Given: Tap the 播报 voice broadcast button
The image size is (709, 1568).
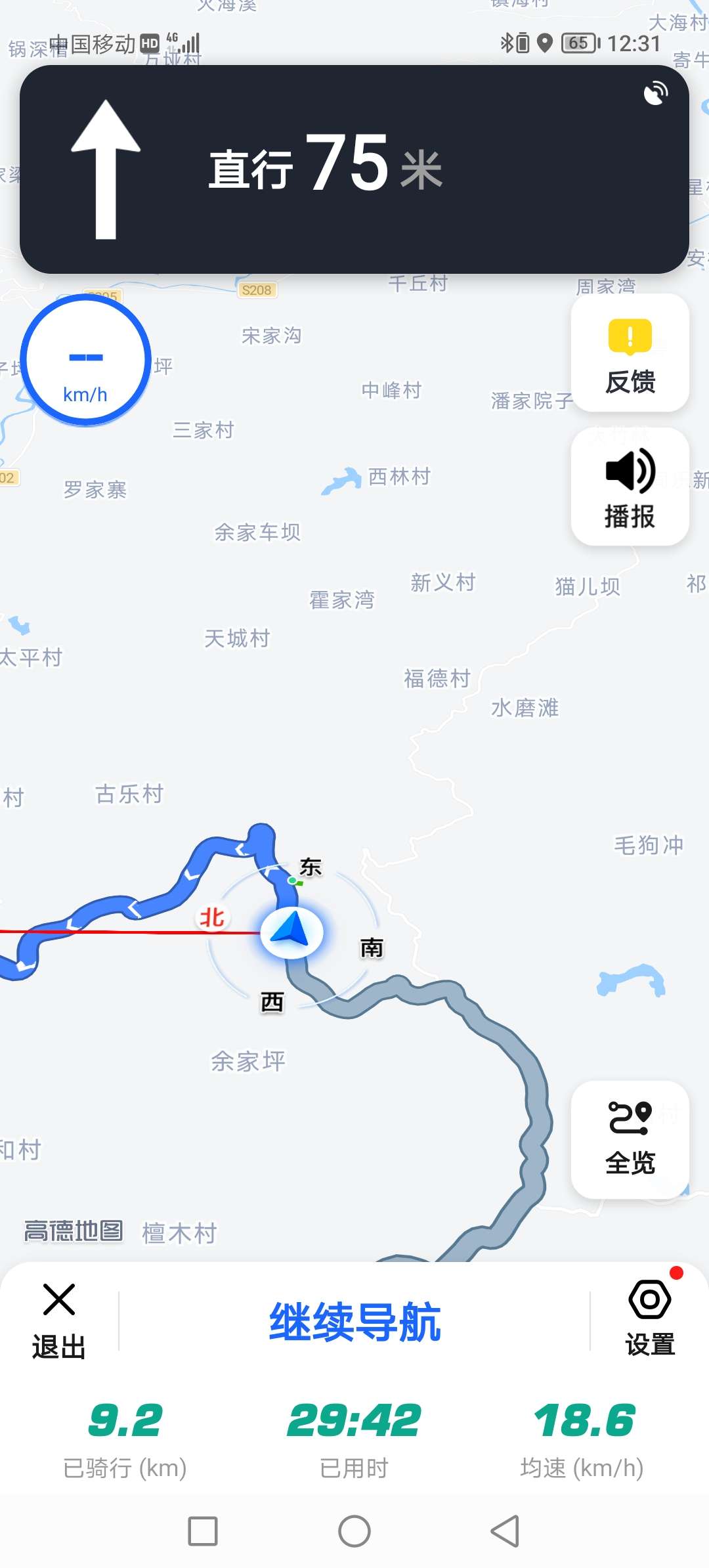Looking at the screenshot, I should tap(630, 487).
